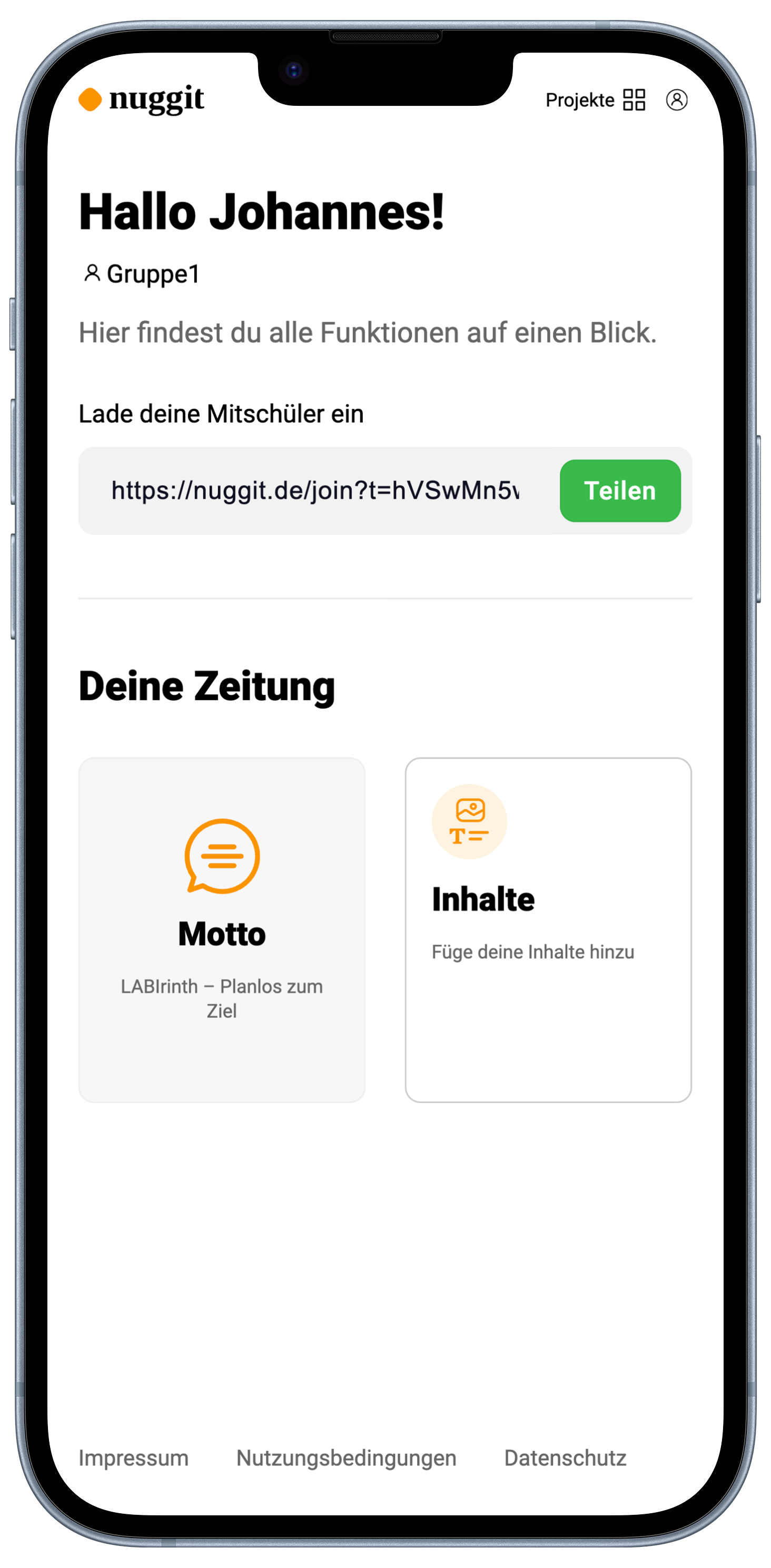771x1568 pixels.
Task: Open the user profile icon
Action: click(677, 100)
